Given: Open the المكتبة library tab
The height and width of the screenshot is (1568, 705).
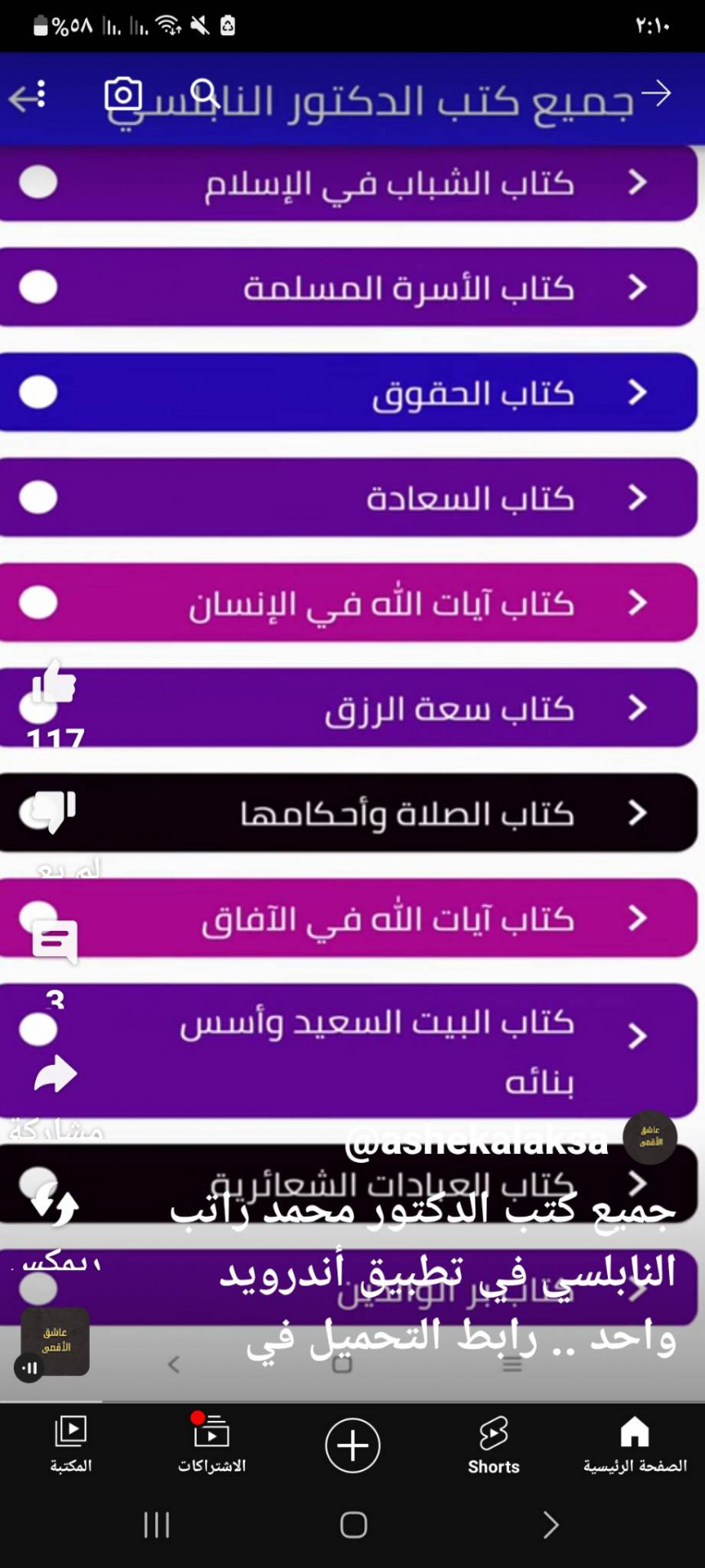Looking at the screenshot, I should tap(71, 1445).
